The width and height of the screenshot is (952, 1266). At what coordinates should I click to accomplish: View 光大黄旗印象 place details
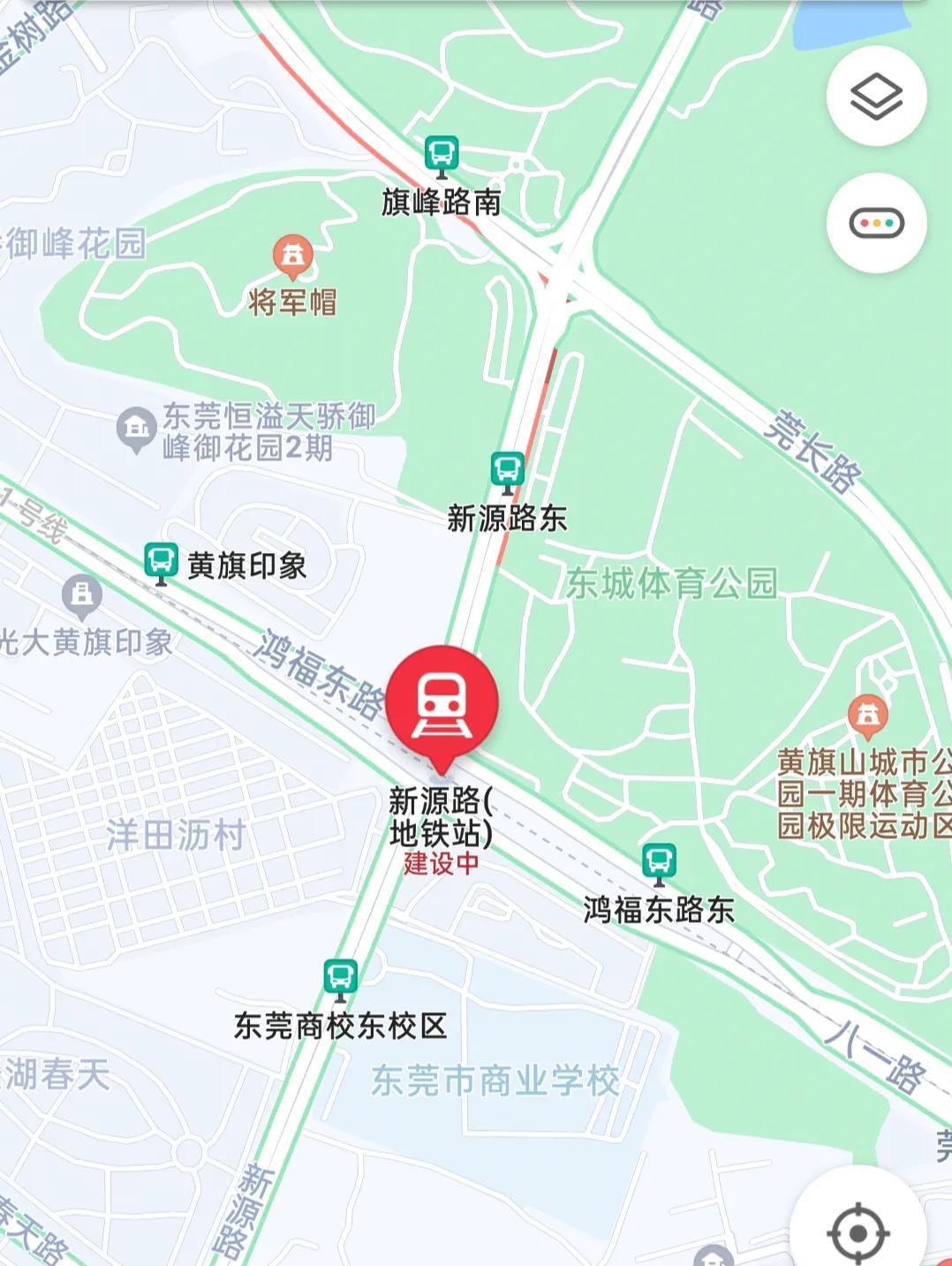(82, 596)
